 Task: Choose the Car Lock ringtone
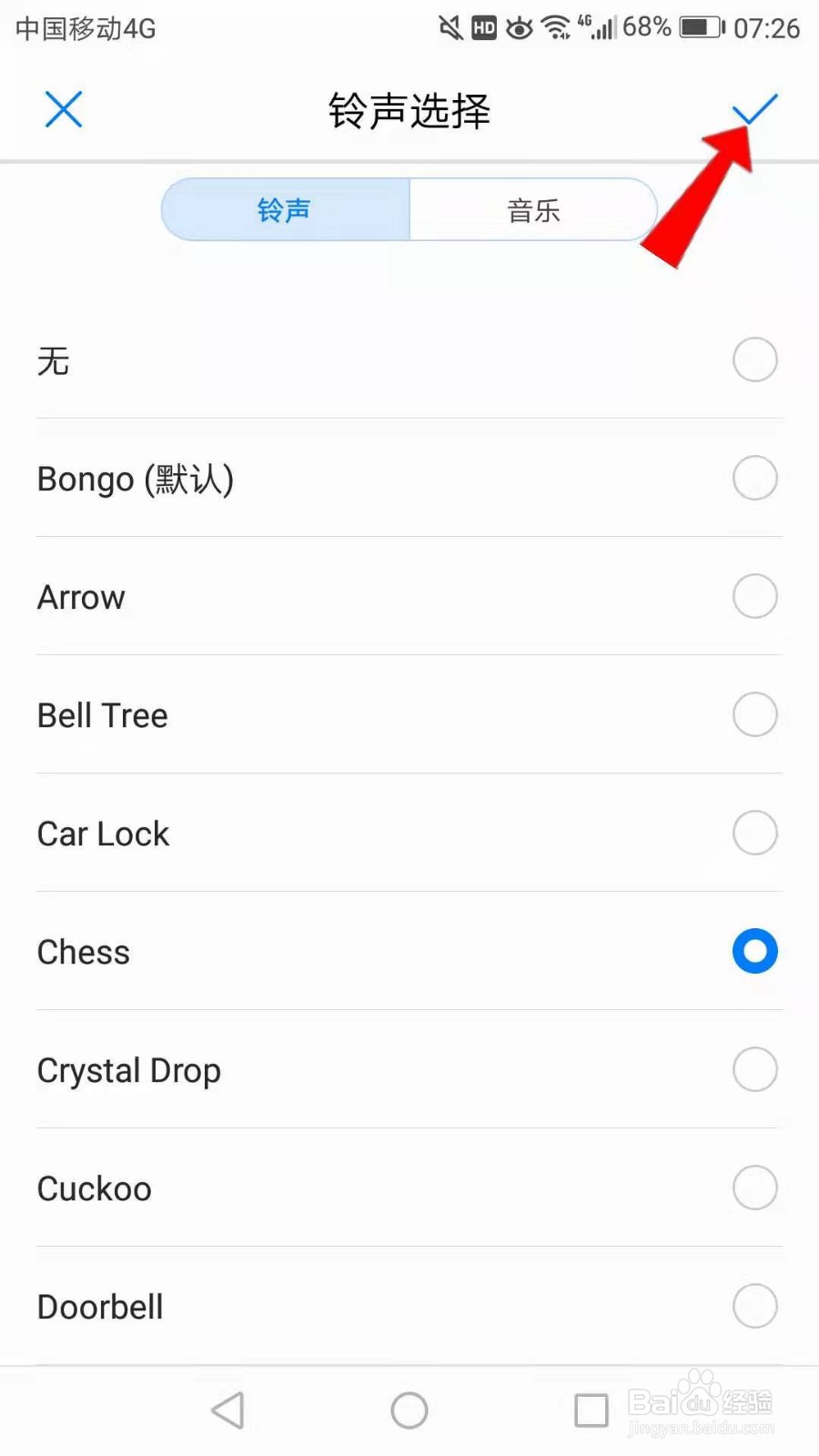(409, 833)
